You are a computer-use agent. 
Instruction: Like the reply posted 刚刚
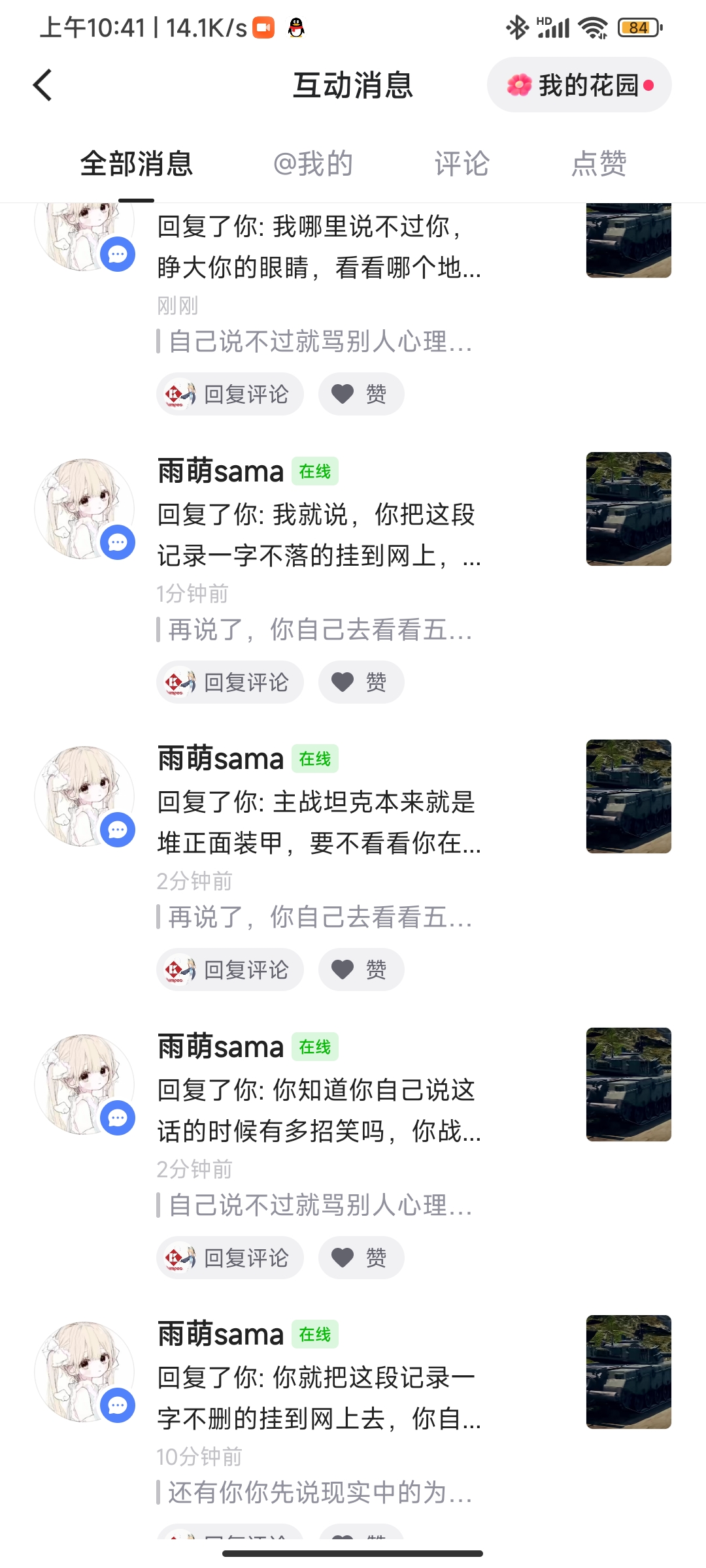pyautogui.click(x=361, y=394)
